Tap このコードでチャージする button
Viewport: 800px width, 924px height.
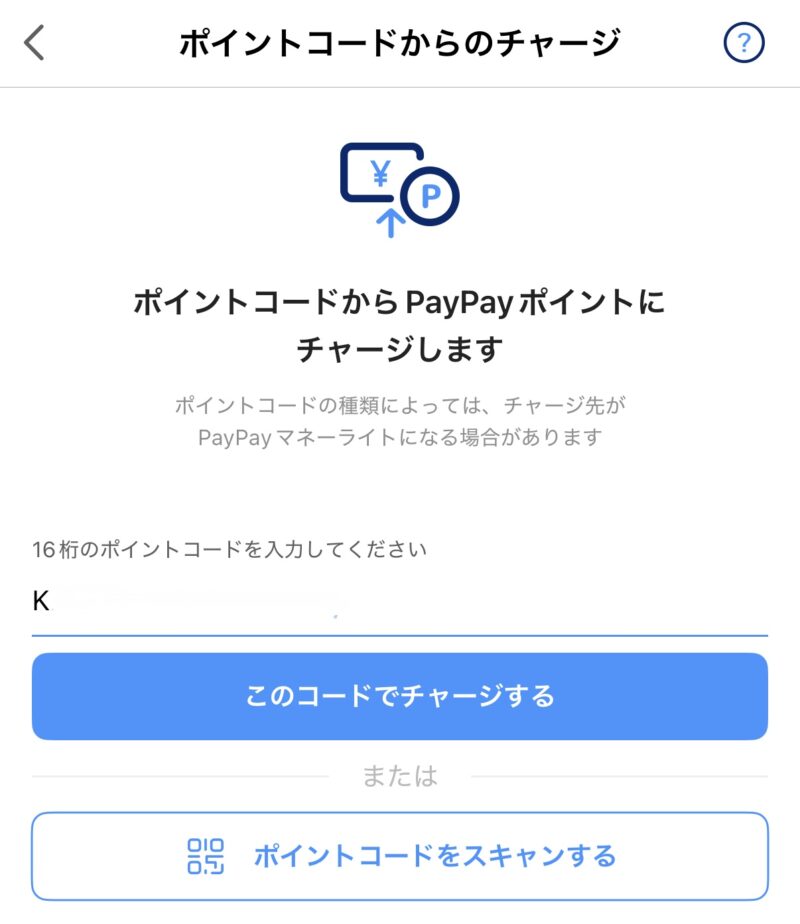pyautogui.click(x=400, y=696)
